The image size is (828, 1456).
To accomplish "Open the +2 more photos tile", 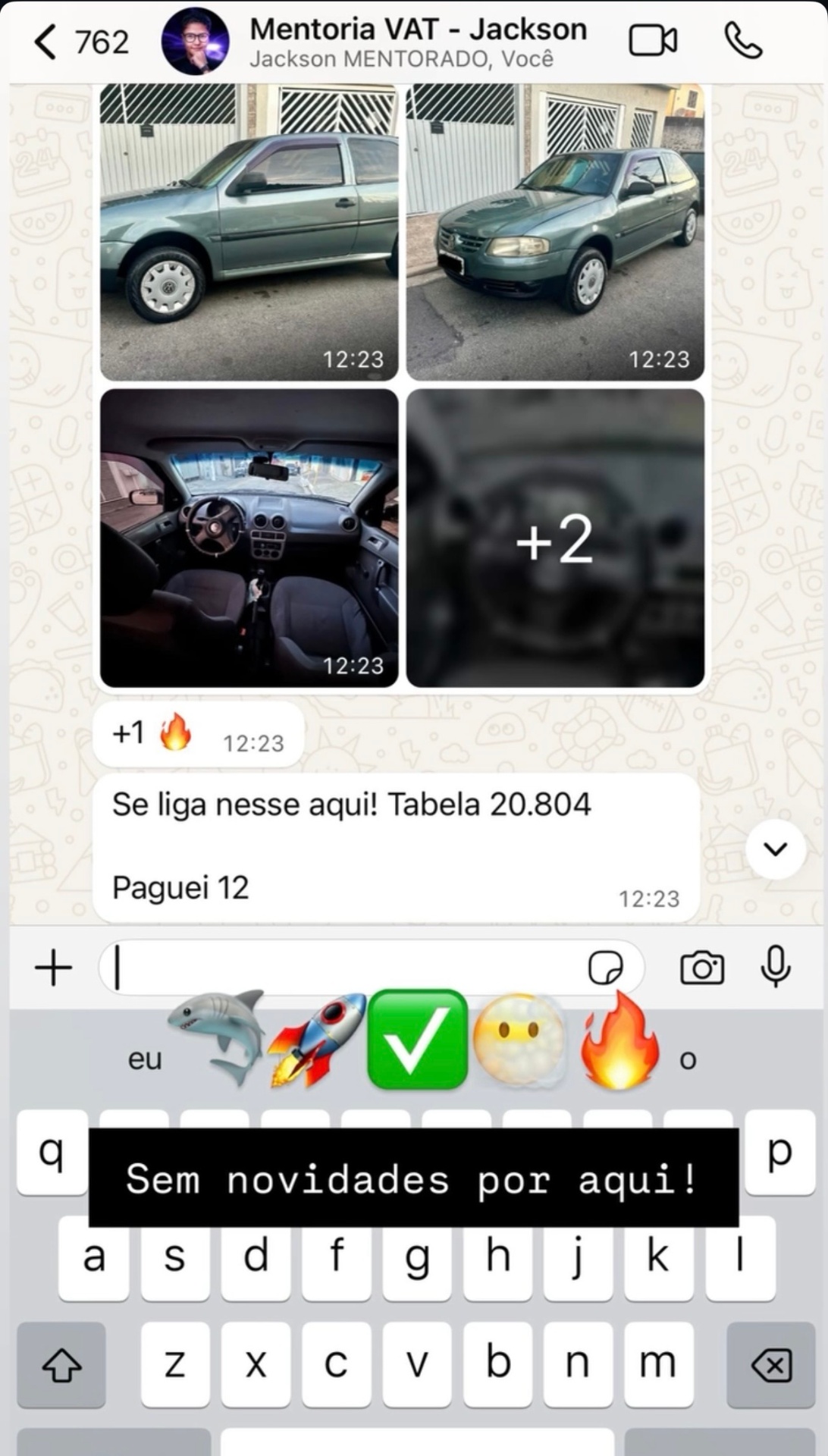I will click(x=555, y=538).
